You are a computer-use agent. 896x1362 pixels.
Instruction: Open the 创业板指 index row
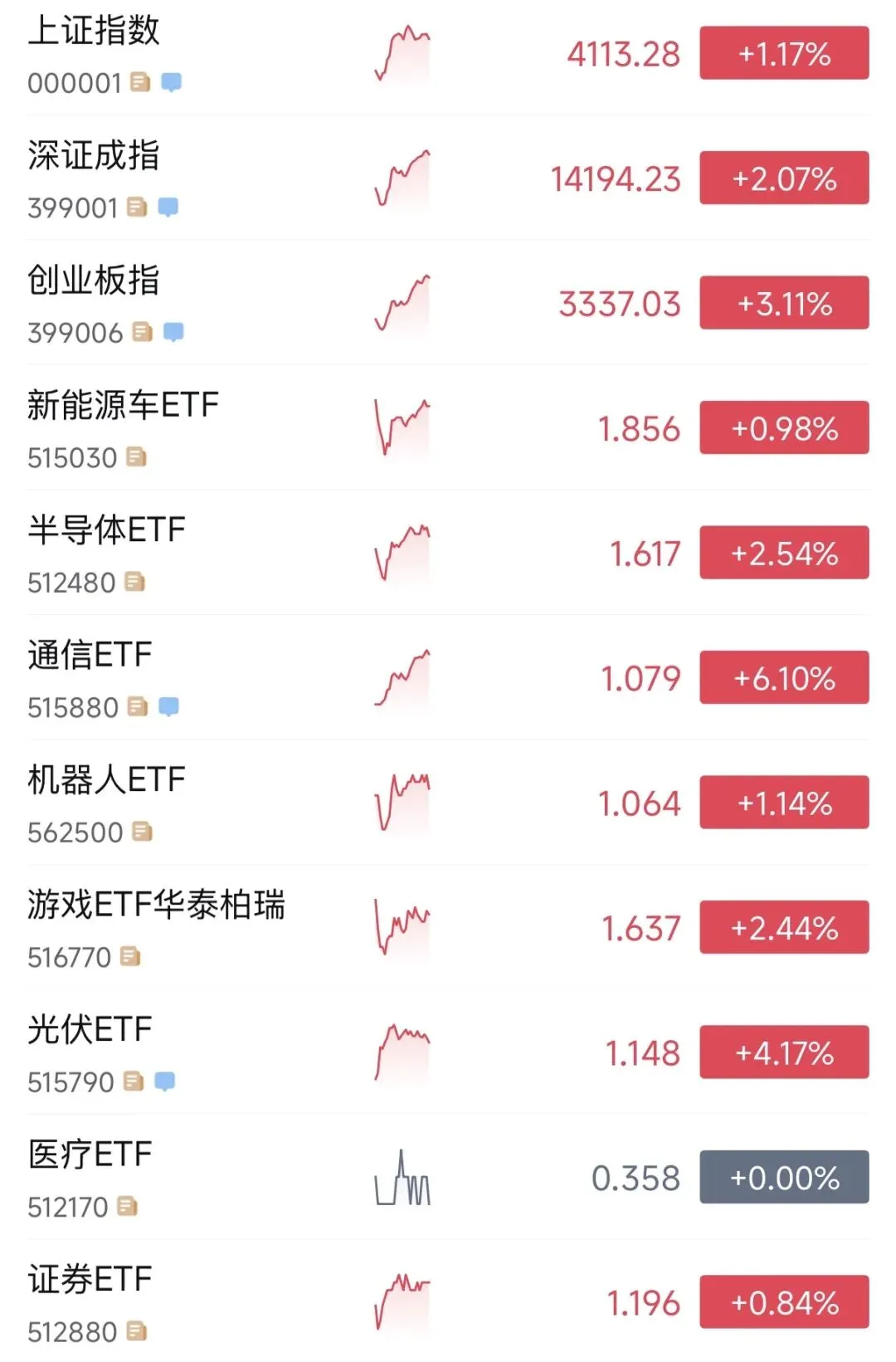click(448, 303)
